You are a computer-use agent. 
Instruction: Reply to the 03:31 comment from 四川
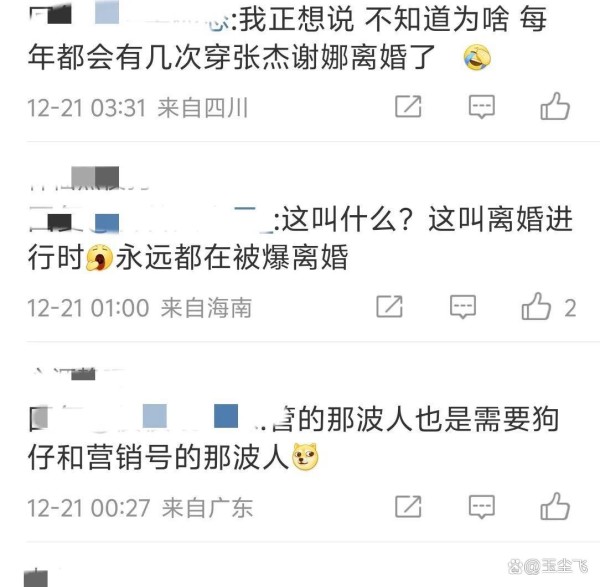[482, 106]
